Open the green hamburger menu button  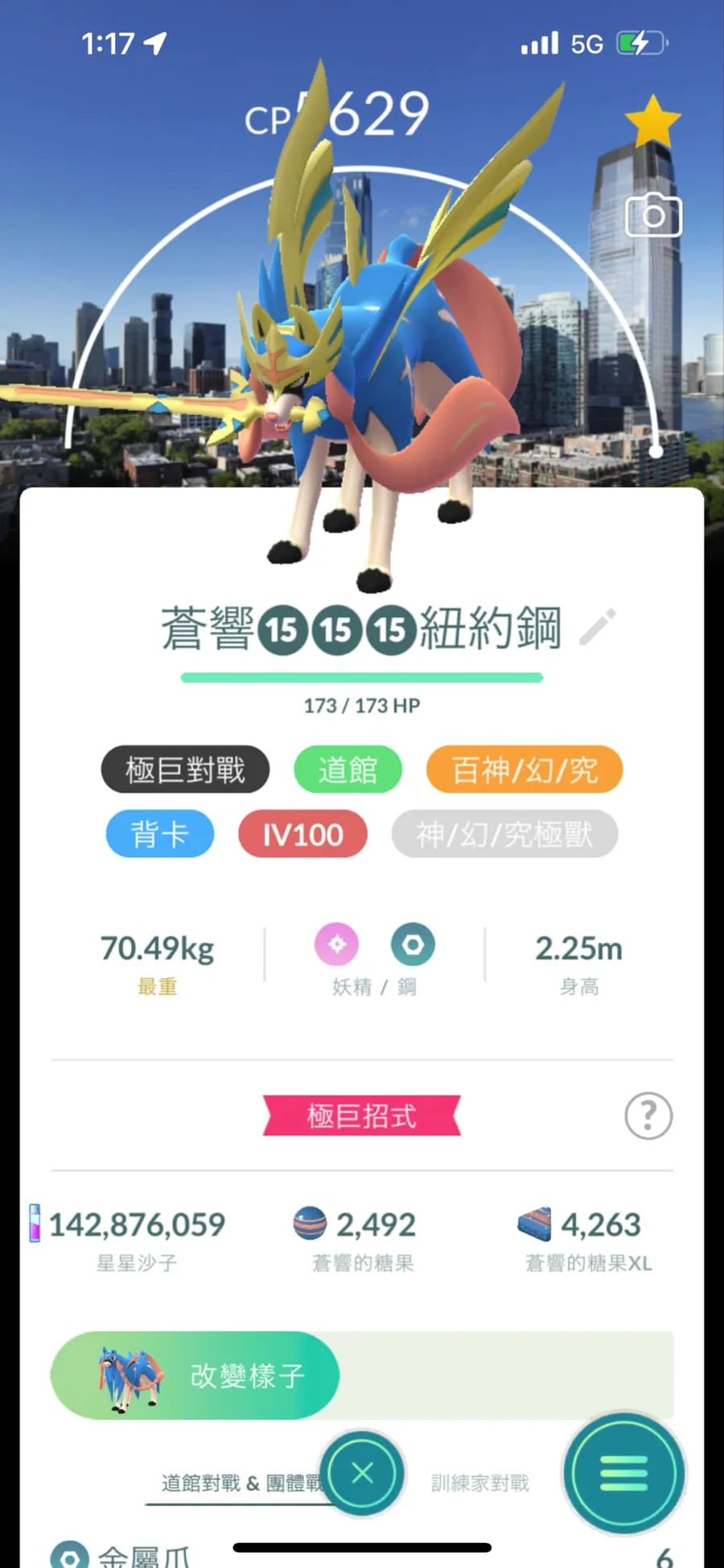click(x=623, y=1473)
